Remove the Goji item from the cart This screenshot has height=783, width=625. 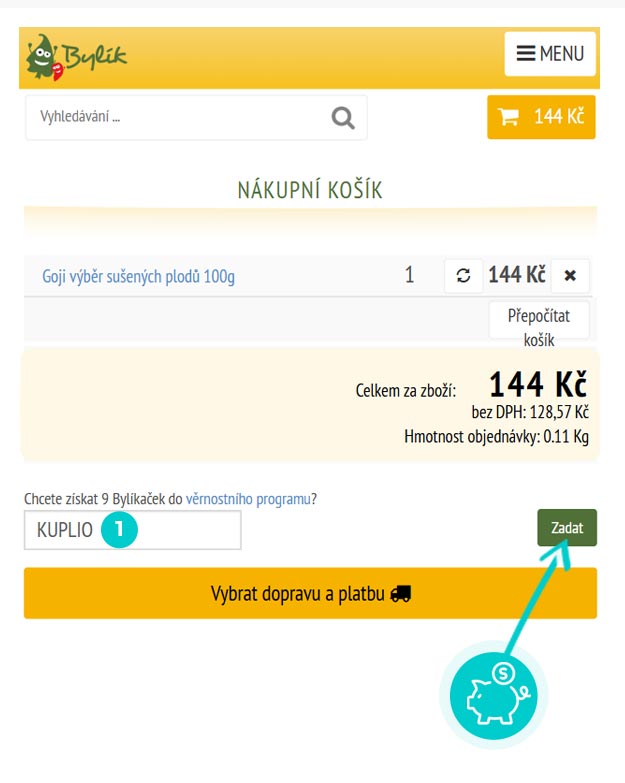(570, 276)
